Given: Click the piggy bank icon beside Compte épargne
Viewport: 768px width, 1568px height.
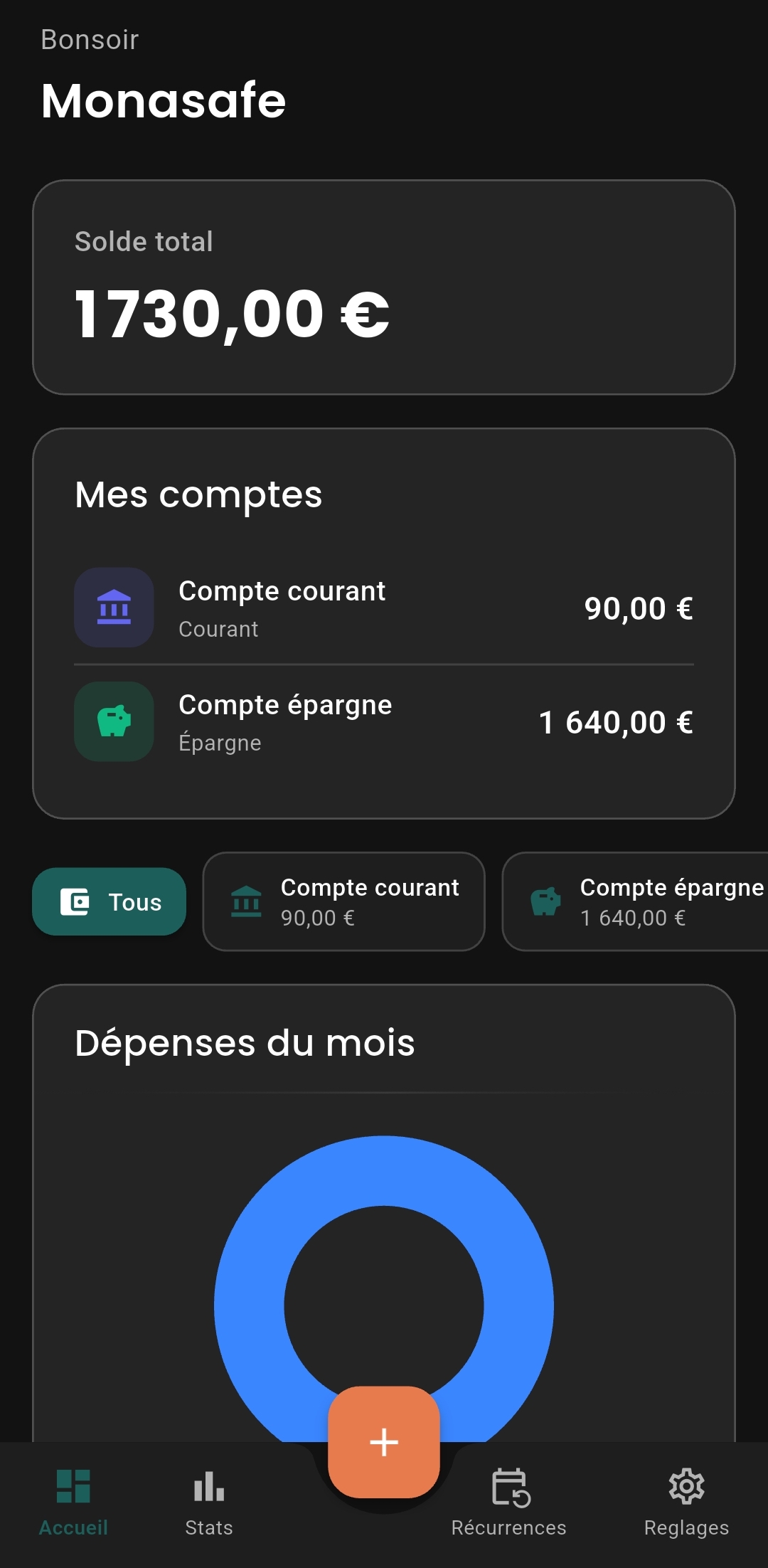Looking at the screenshot, I should click(114, 721).
